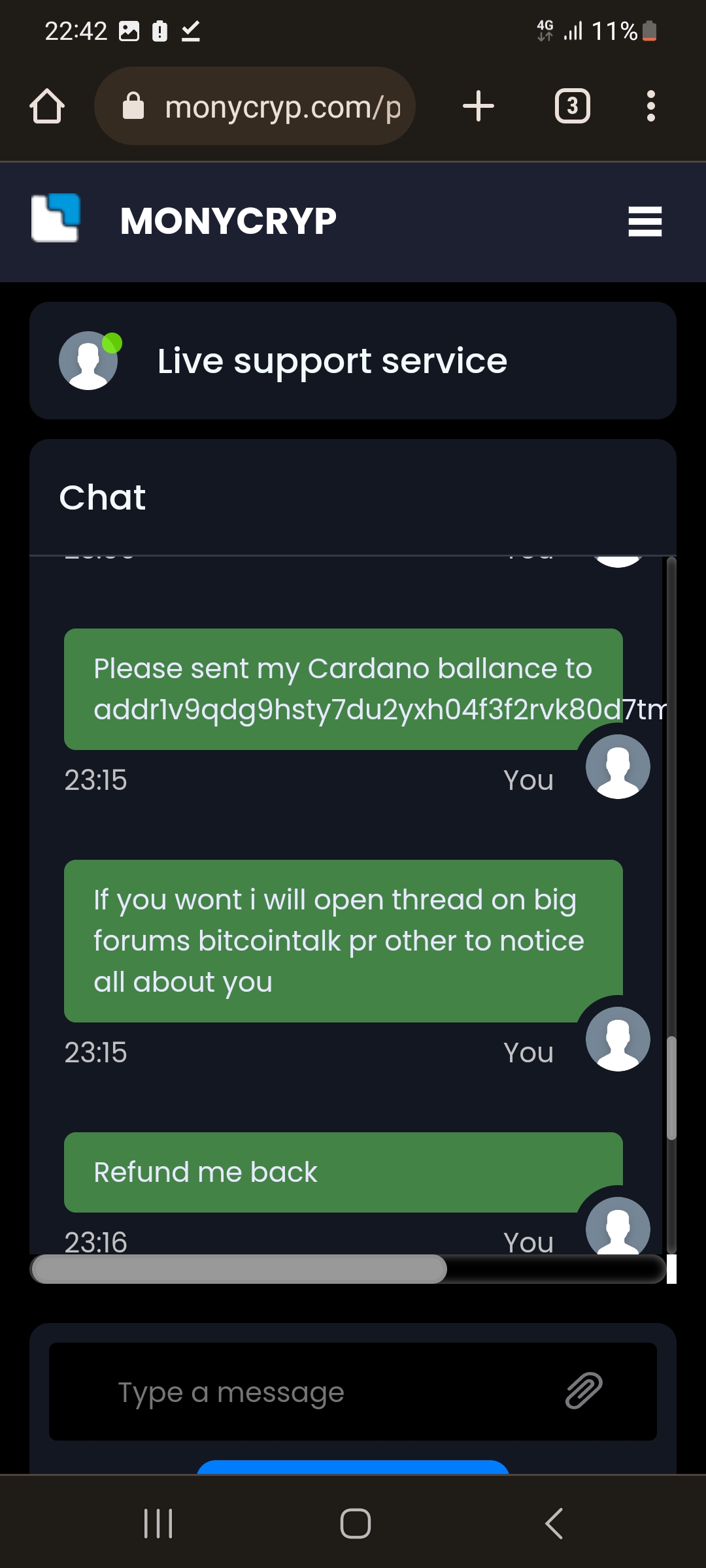Attach a file with the paperclip icon
The image size is (706, 1568).
point(584,1390)
